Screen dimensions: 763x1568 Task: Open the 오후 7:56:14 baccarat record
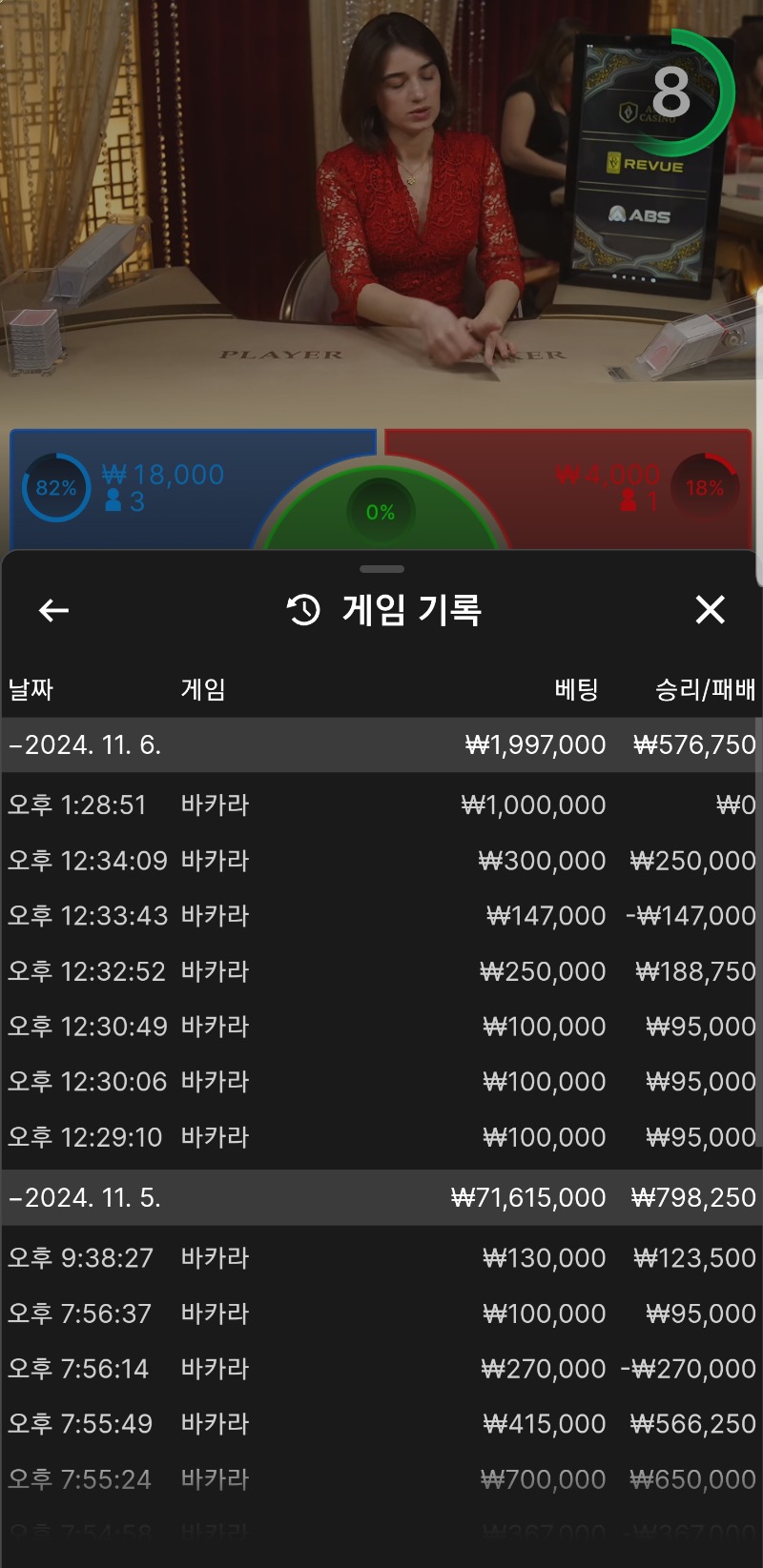[x=381, y=1369]
